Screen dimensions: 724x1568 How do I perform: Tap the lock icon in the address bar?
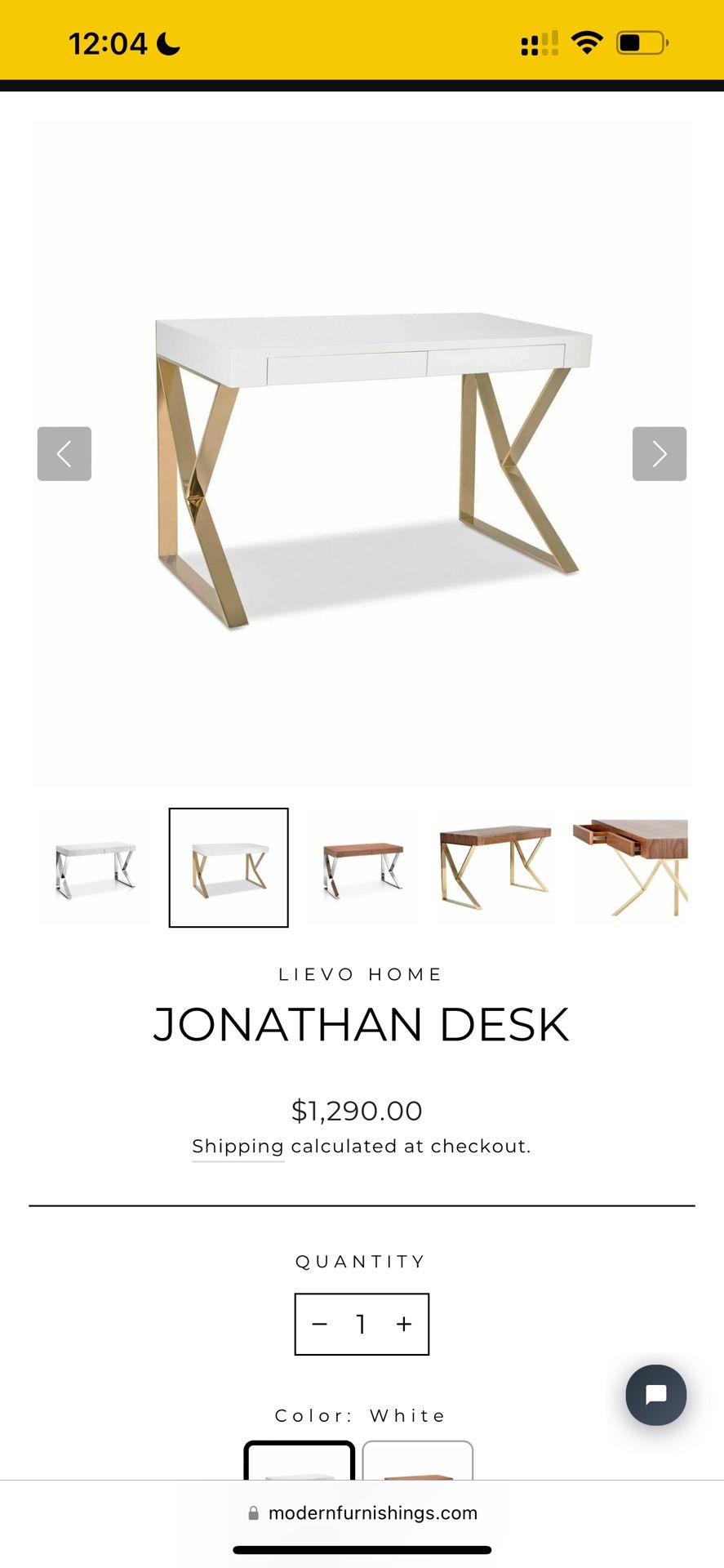tap(253, 1512)
